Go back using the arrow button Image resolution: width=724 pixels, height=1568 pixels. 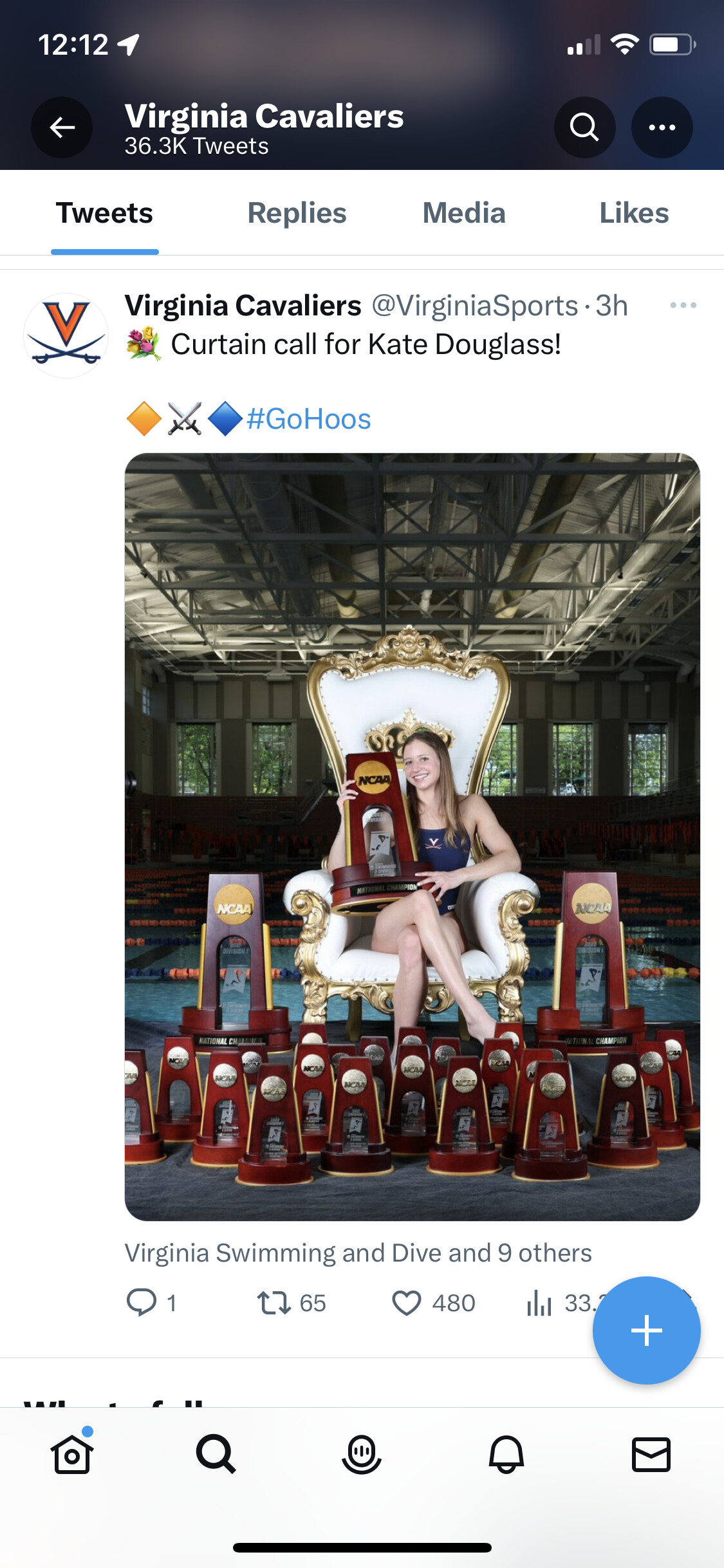62,127
